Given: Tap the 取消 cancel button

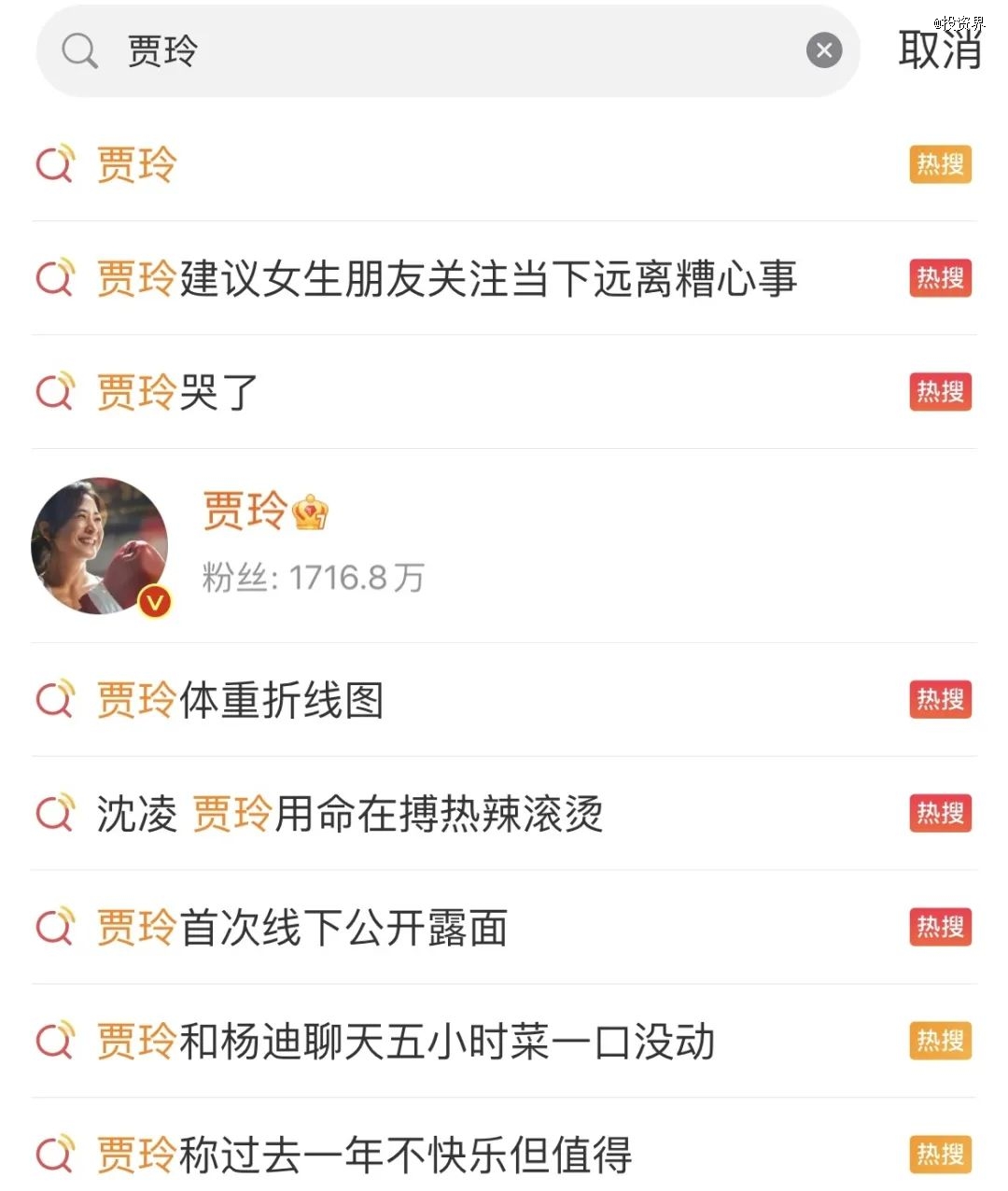Looking at the screenshot, I should 939,51.
